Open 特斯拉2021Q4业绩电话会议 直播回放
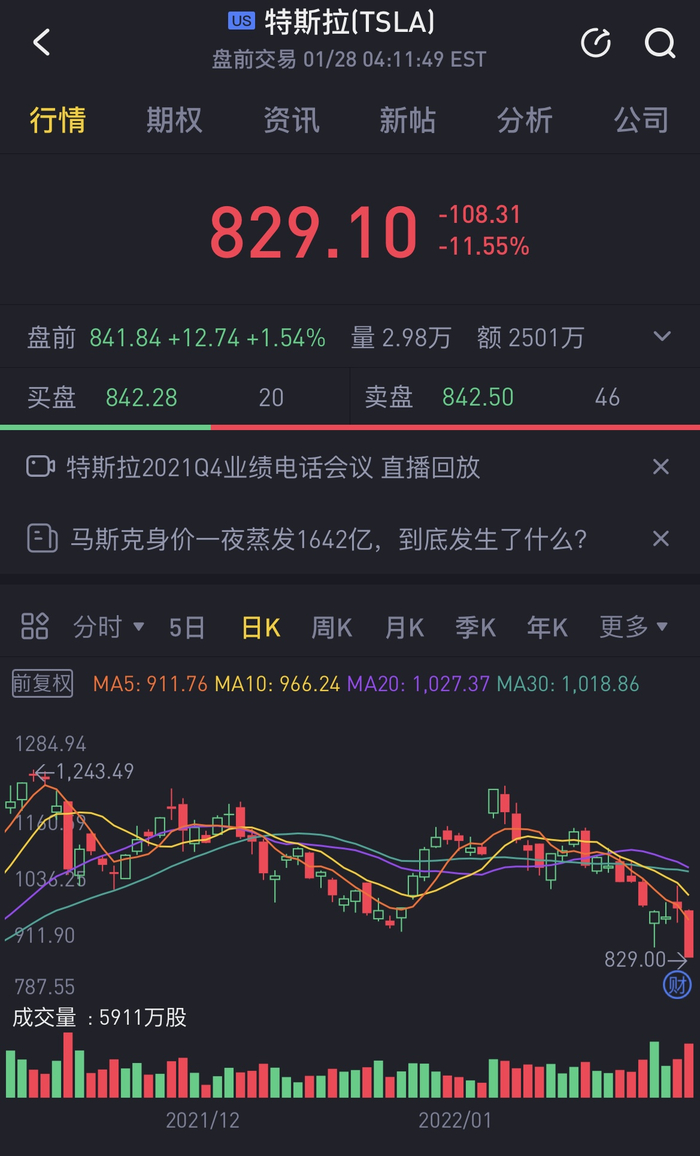 (273, 467)
